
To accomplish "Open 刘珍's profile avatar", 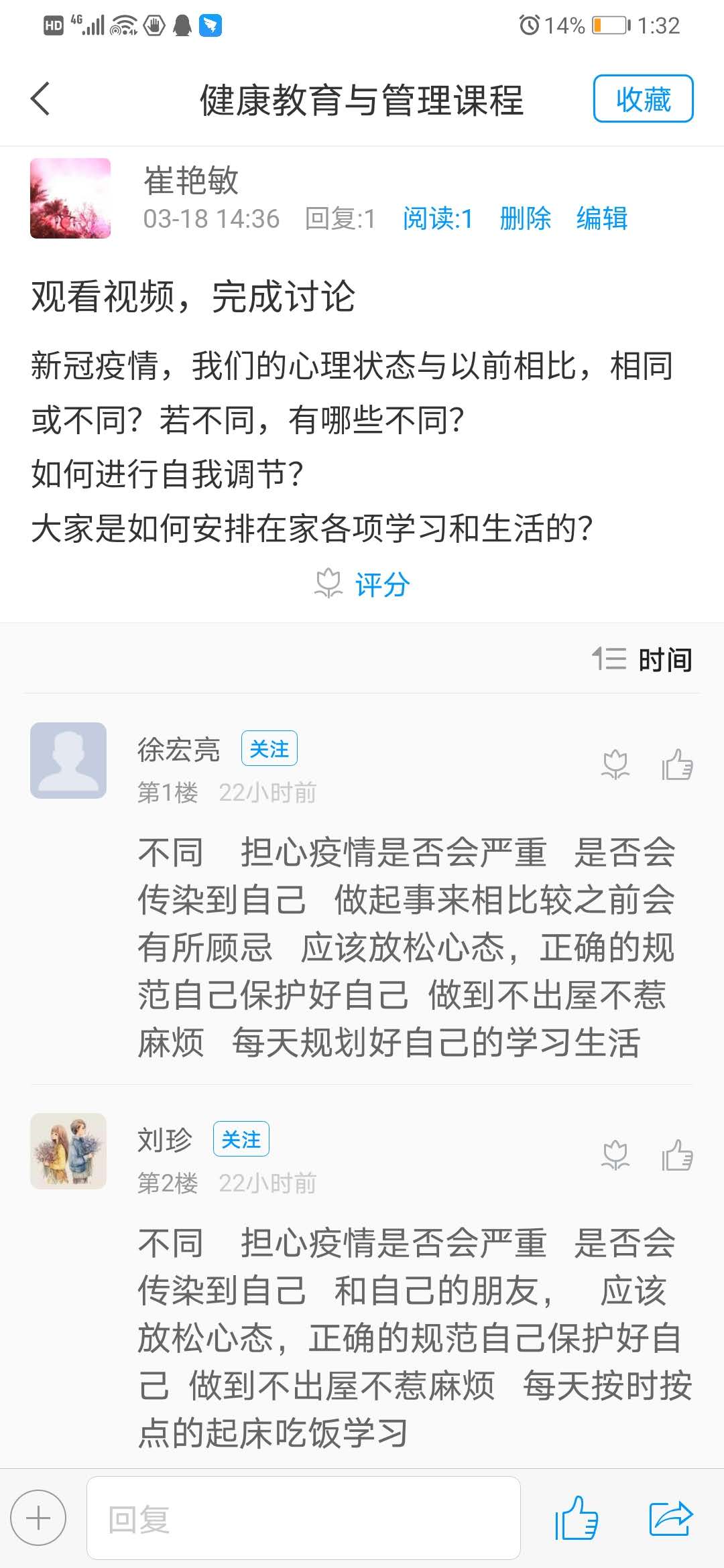I will click(x=68, y=1151).
